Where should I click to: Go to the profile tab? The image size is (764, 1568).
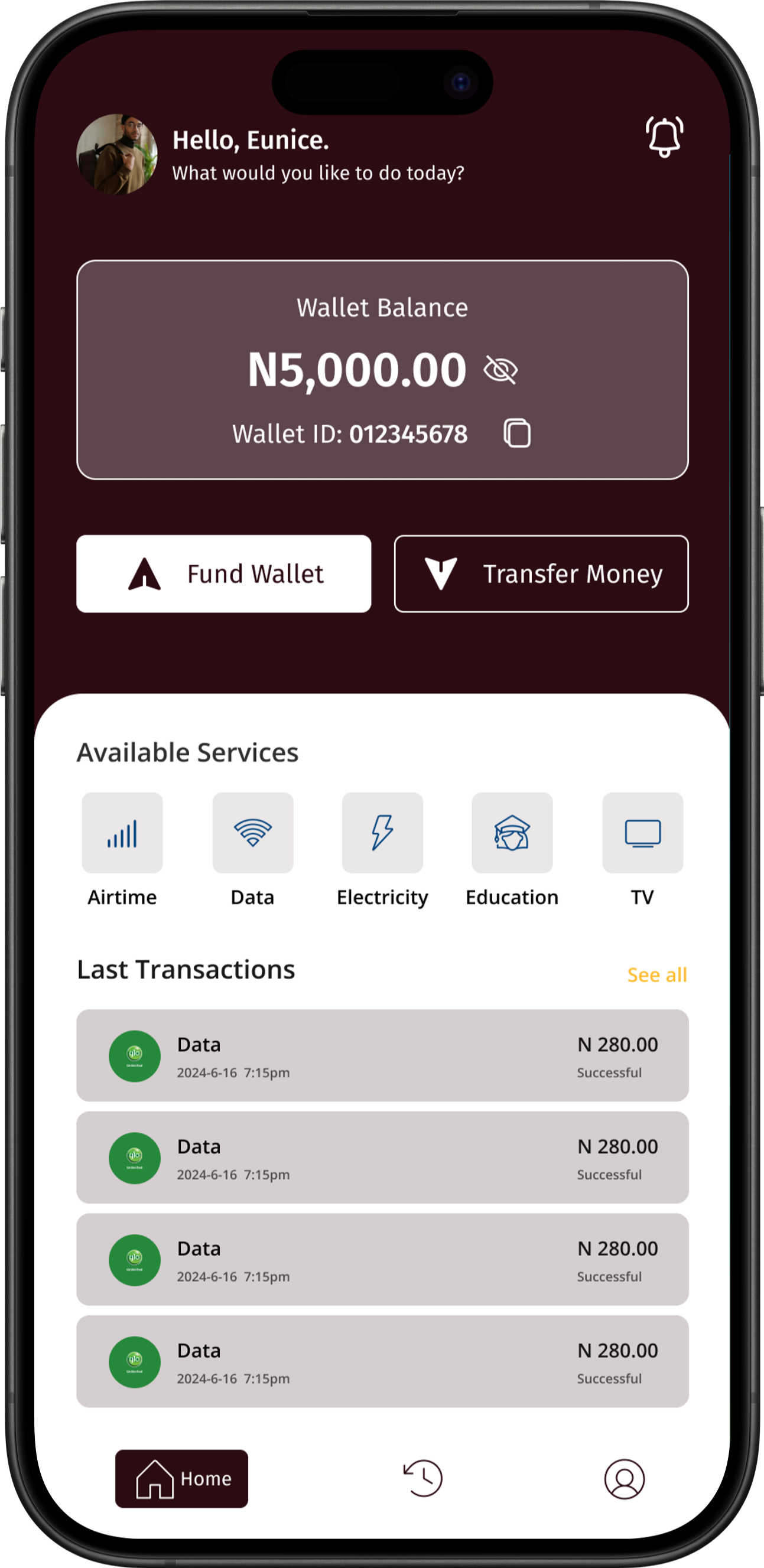624,1478
